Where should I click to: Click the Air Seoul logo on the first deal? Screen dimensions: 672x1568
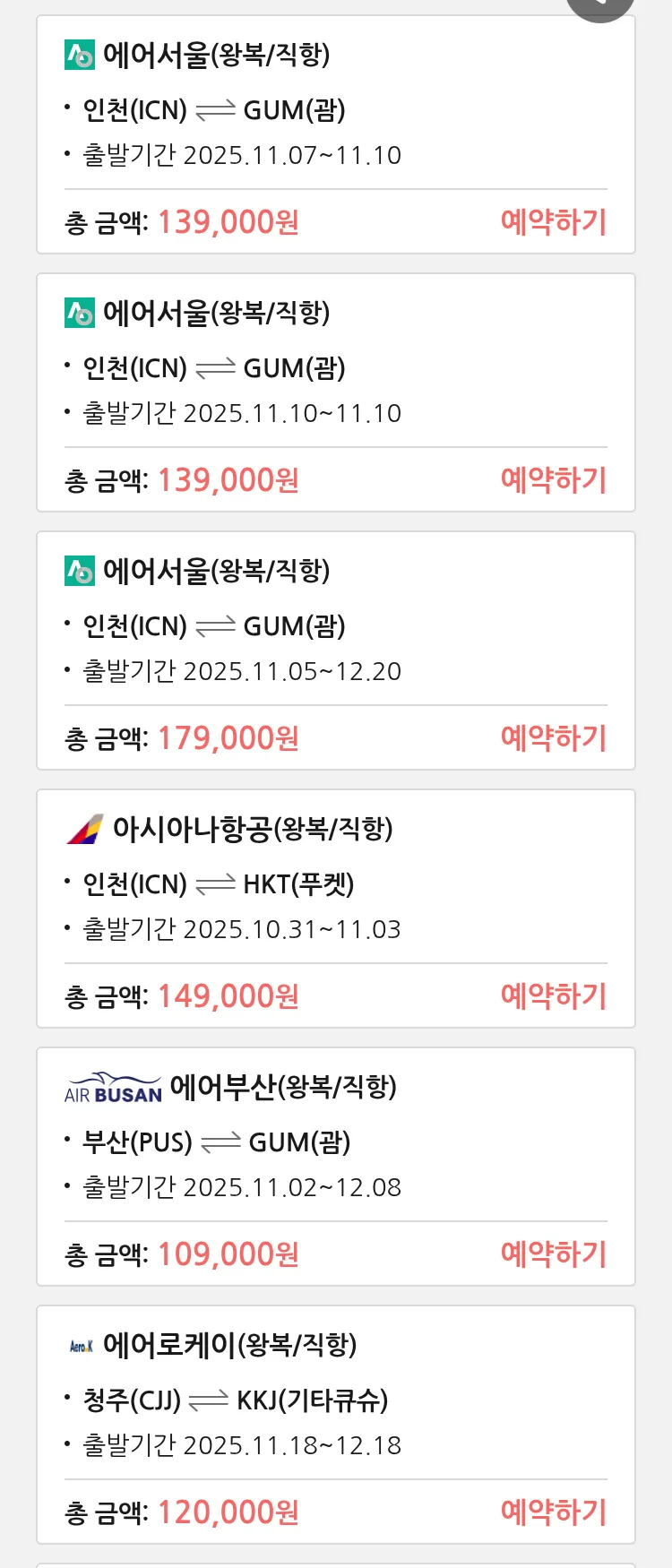(80, 56)
